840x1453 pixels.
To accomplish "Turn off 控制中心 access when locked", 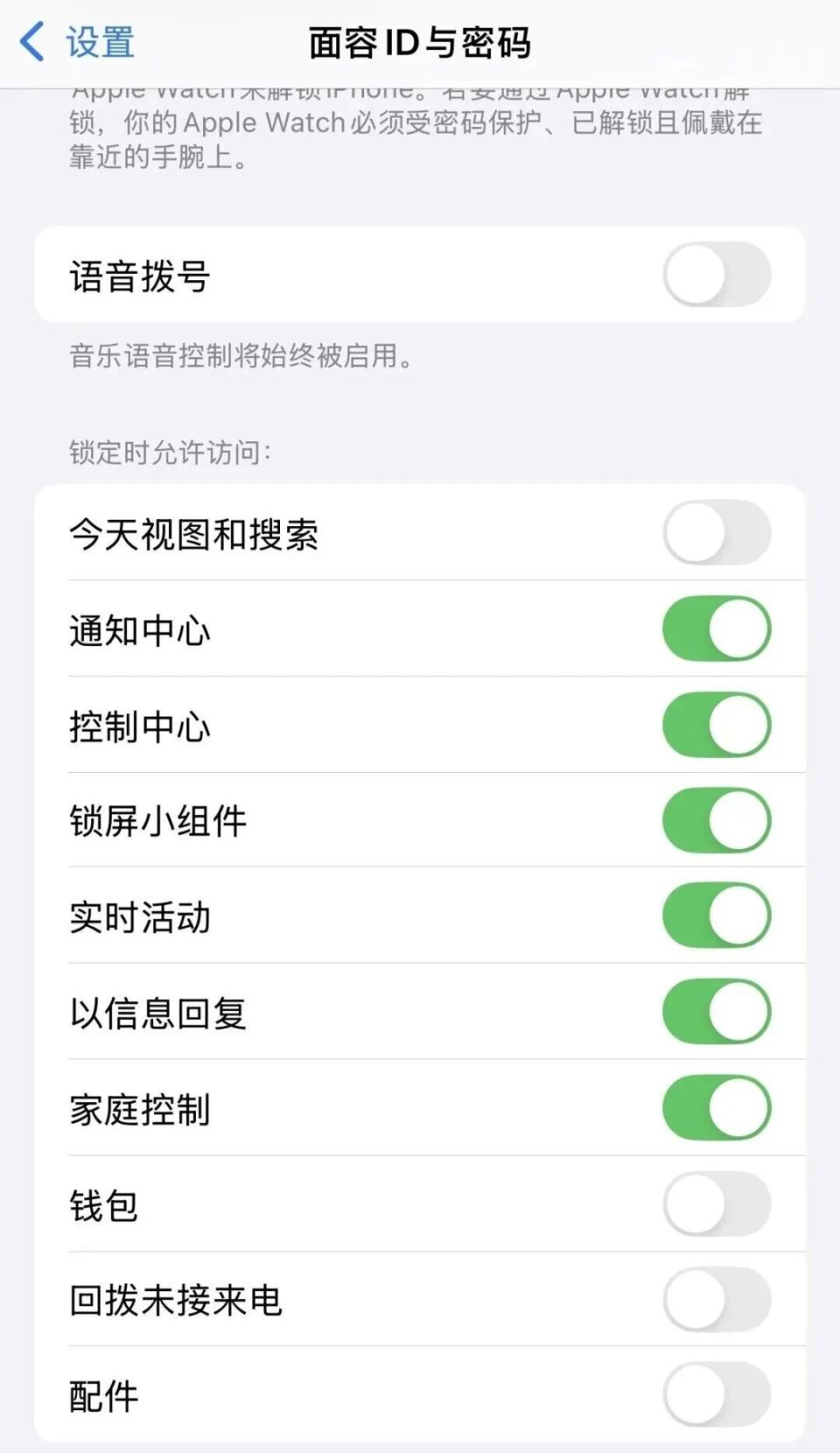I will (716, 725).
